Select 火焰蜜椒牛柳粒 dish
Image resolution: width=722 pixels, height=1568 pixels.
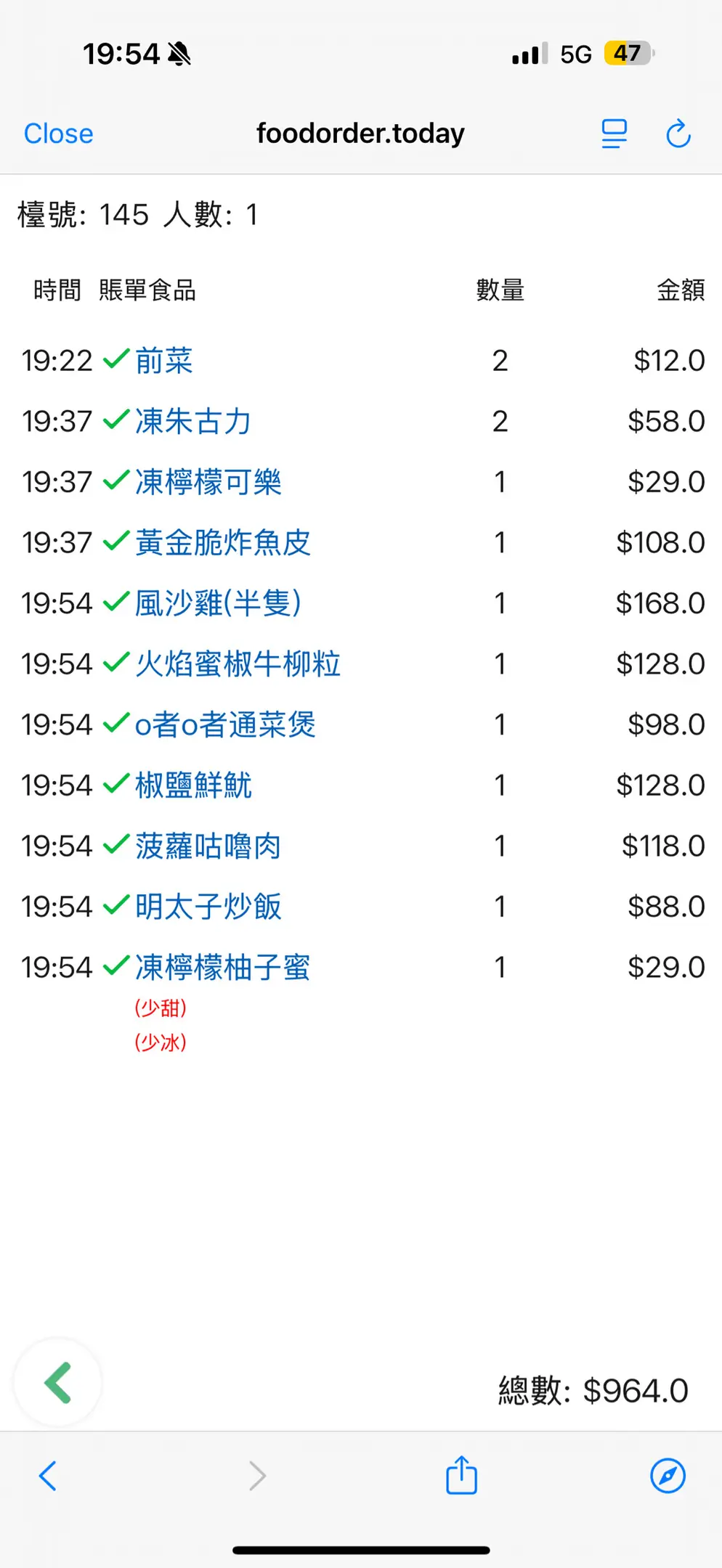pos(238,664)
